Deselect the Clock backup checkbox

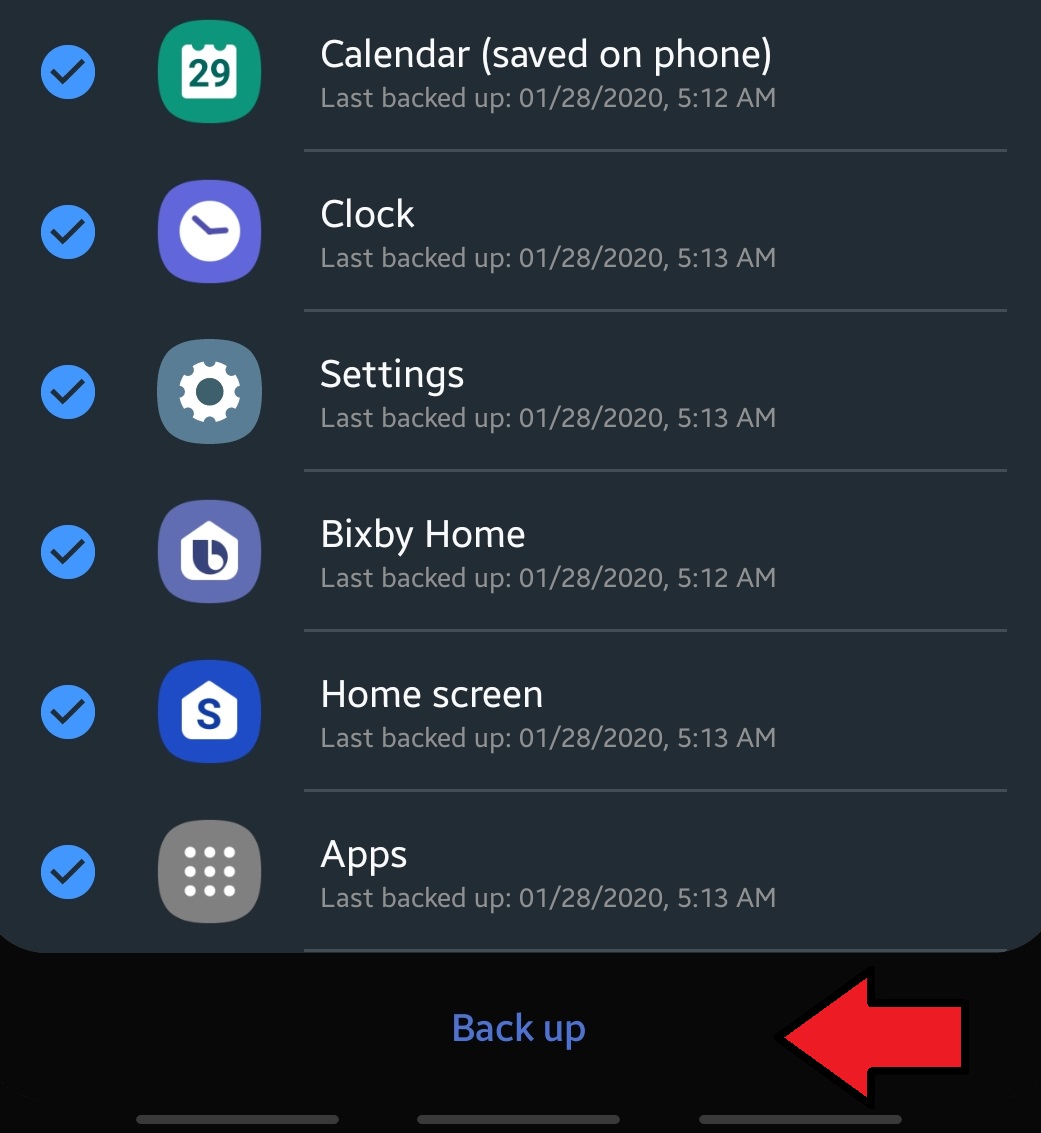68,232
